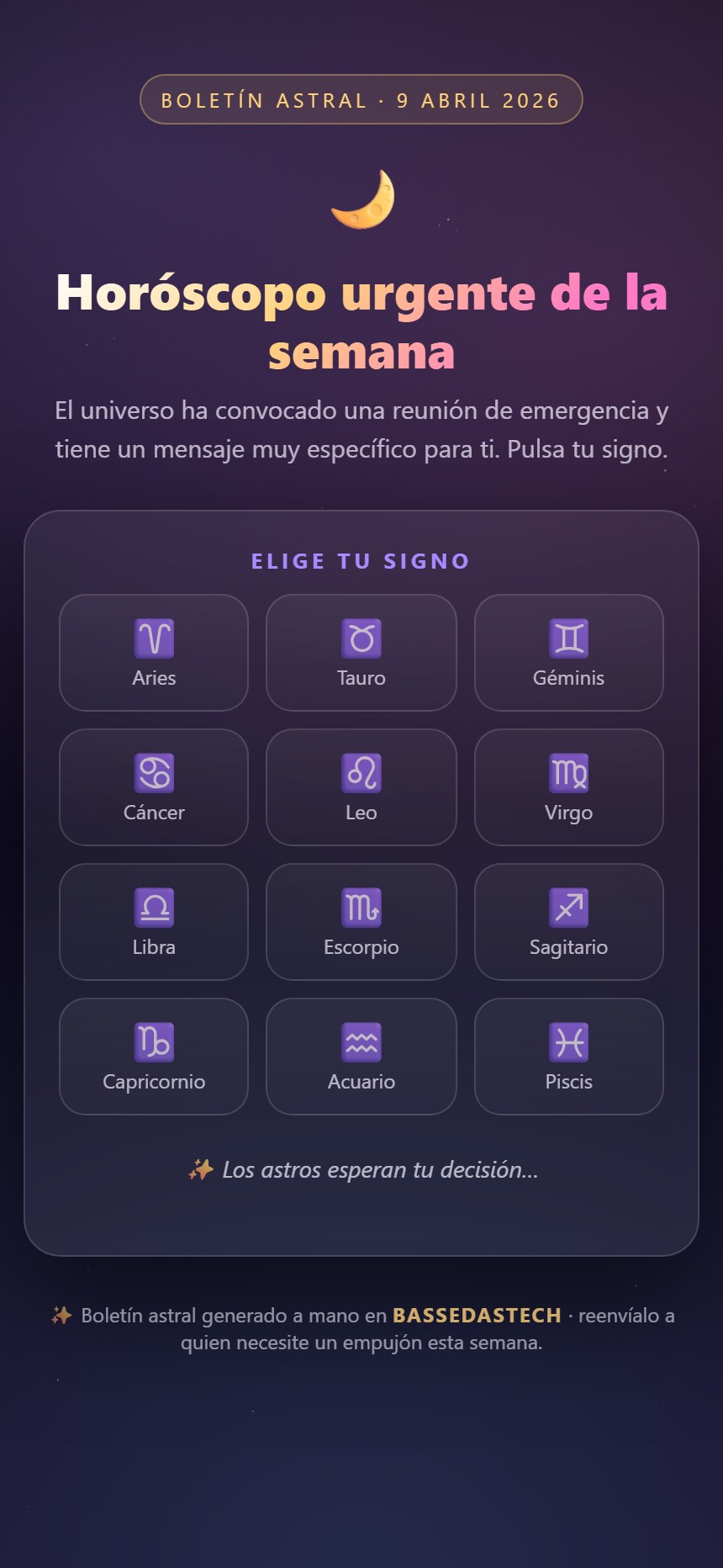Image resolution: width=723 pixels, height=1568 pixels.
Task: Click the Los astros esperan tu decisión text
Action: 361,1169
